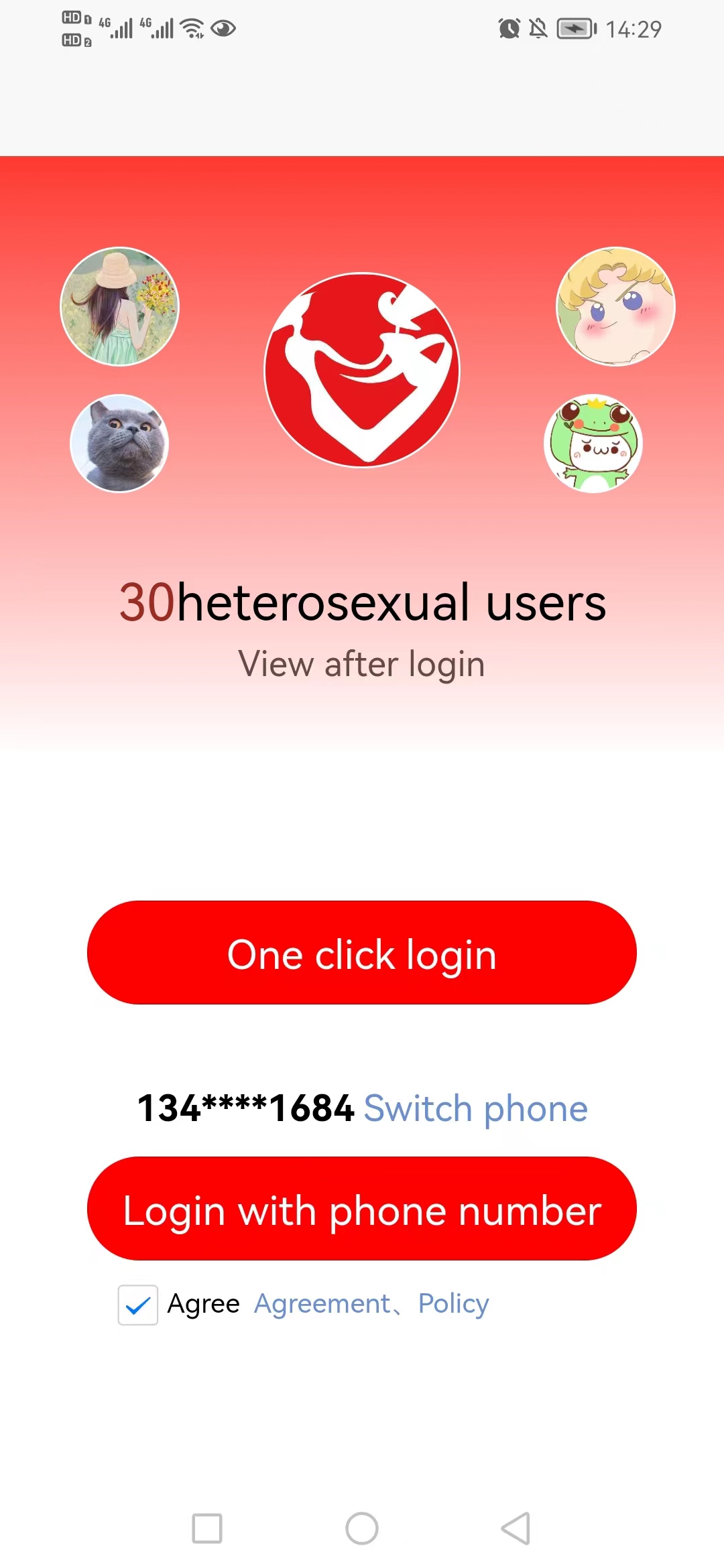
Task: Go to the system home screen
Action: (362, 1528)
